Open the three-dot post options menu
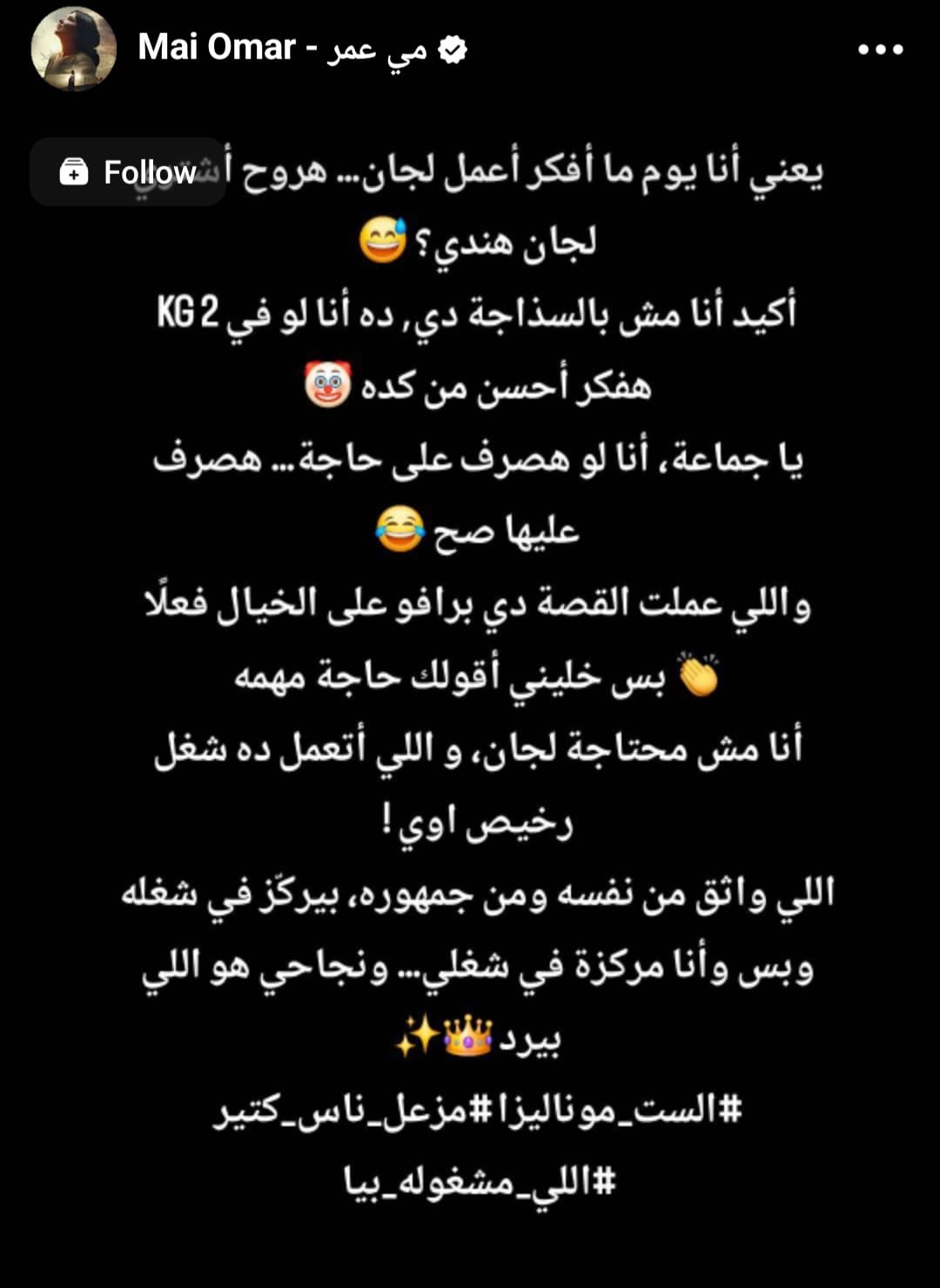Image resolution: width=940 pixels, height=1288 pixels. (880, 50)
